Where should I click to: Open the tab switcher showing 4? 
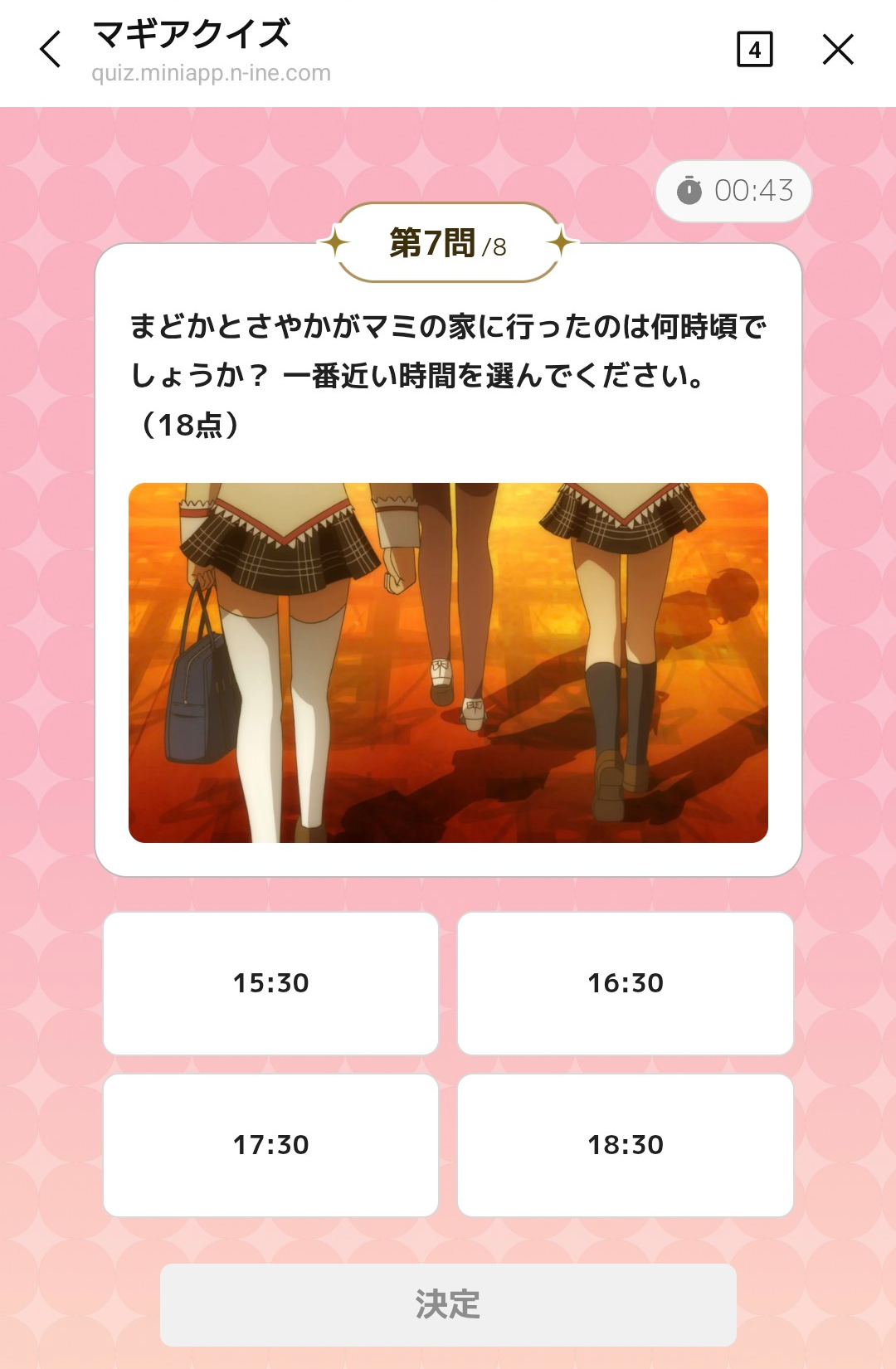click(x=754, y=50)
